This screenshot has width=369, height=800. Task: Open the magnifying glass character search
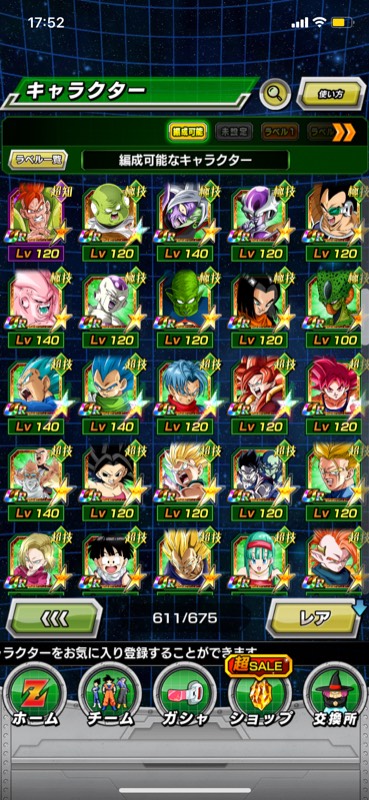coord(275,94)
